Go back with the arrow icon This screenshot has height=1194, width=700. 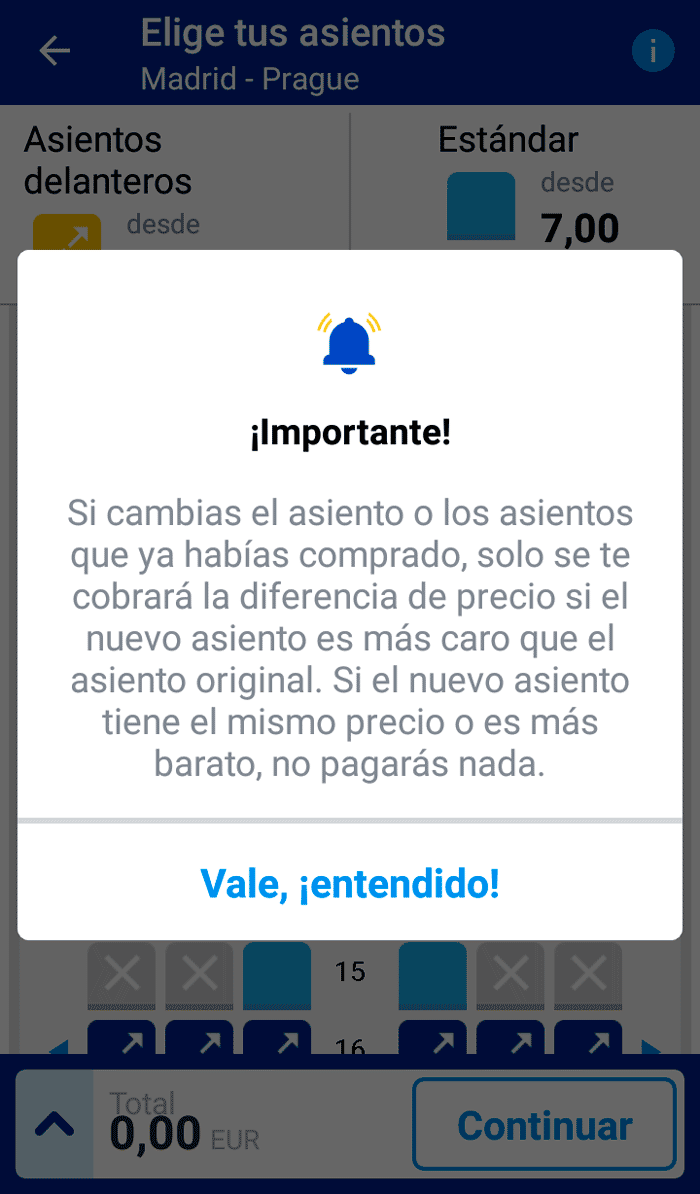55,51
